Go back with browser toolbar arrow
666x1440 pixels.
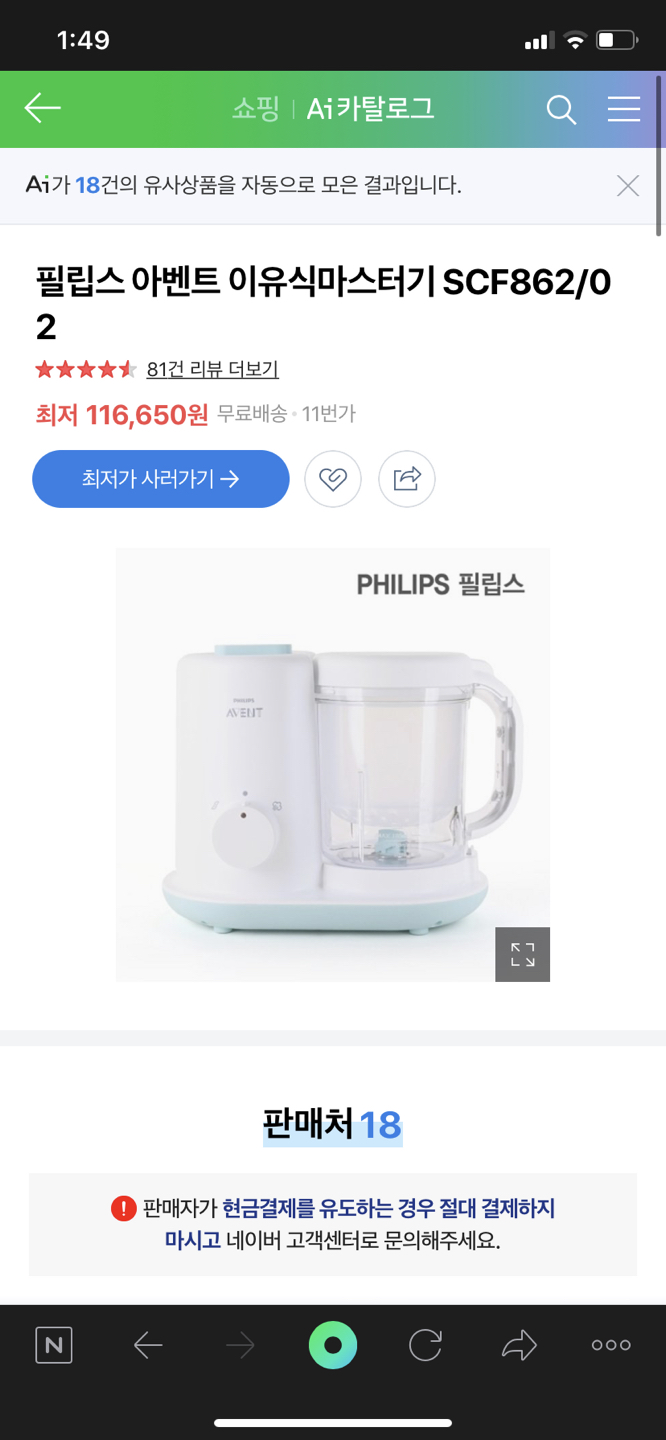pos(148,1345)
